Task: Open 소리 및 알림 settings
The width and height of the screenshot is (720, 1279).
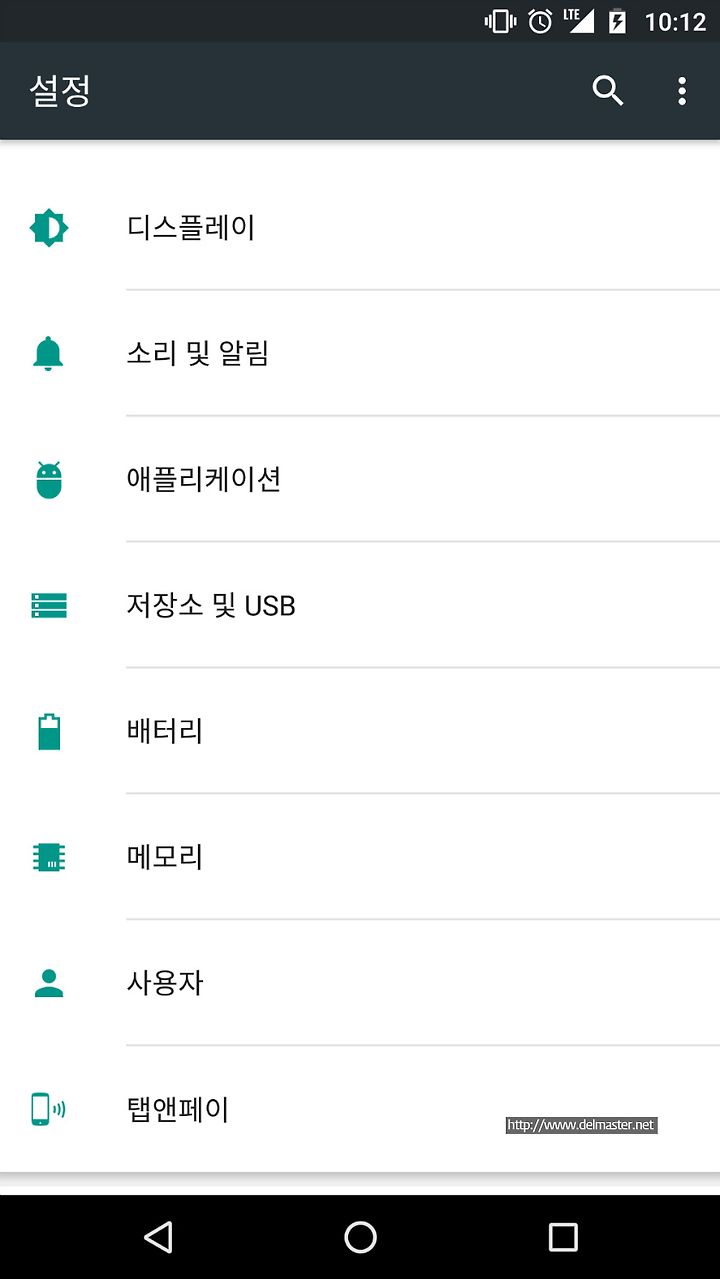Action: (x=360, y=353)
